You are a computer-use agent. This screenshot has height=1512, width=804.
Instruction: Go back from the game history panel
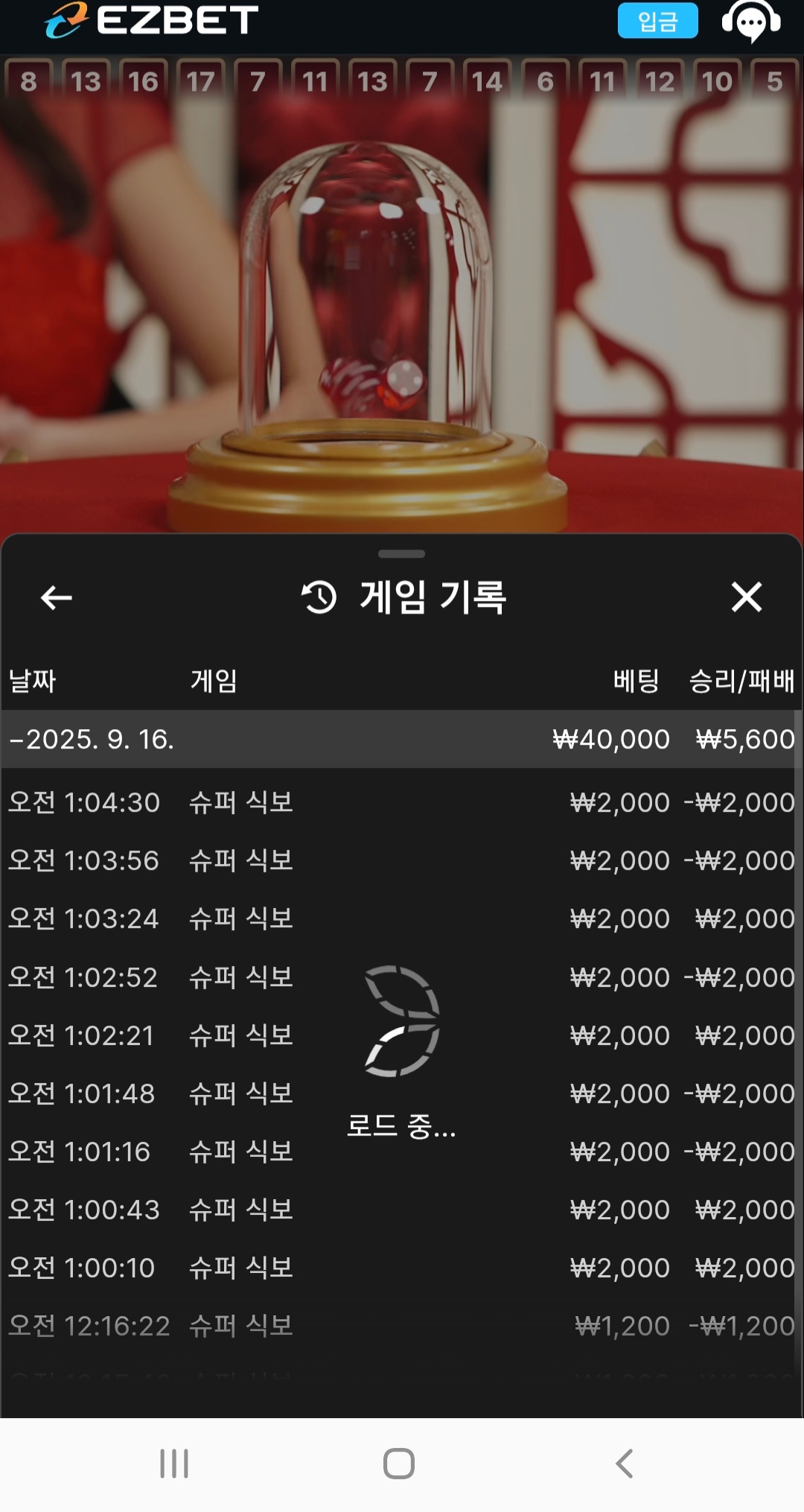tap(56, 597)
